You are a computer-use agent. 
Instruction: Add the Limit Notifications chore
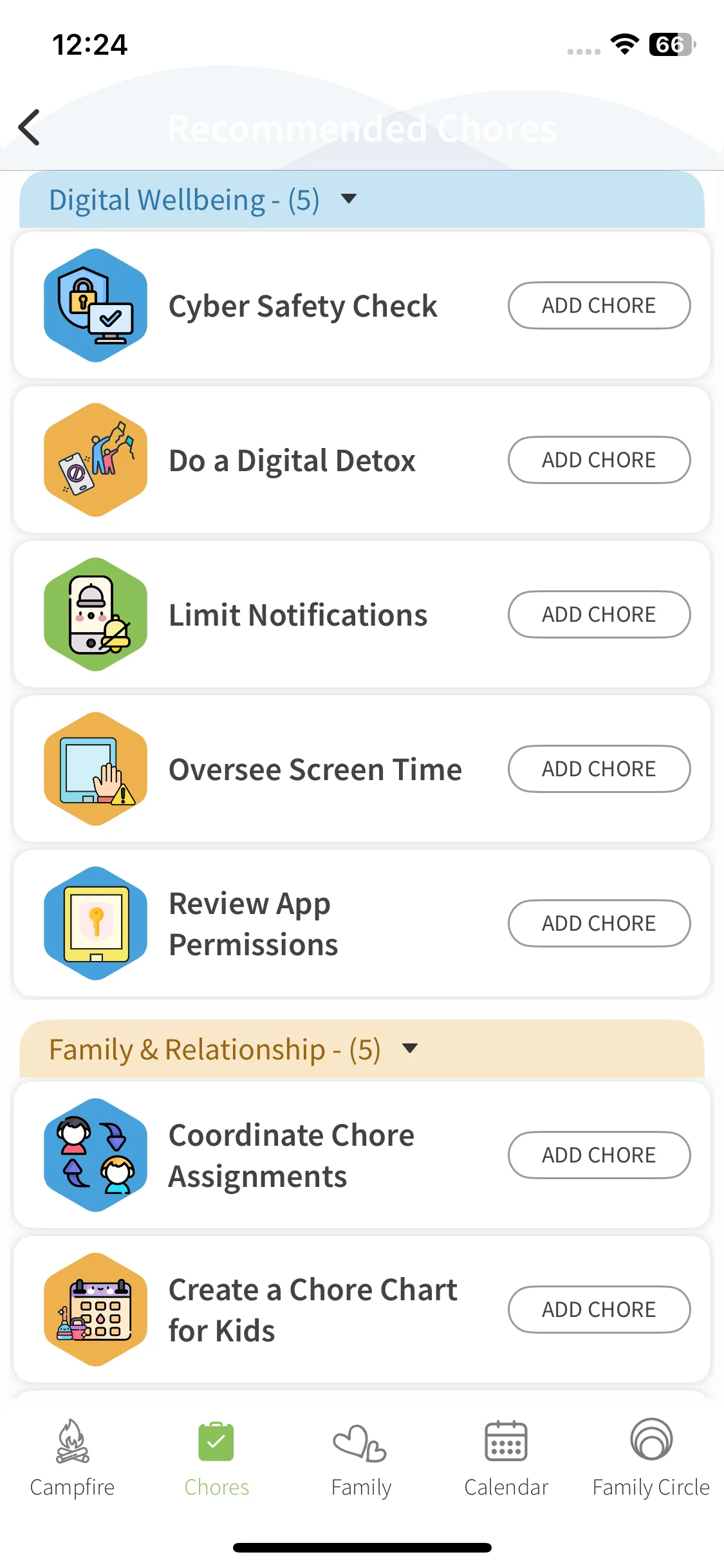(x=599, y=614)
